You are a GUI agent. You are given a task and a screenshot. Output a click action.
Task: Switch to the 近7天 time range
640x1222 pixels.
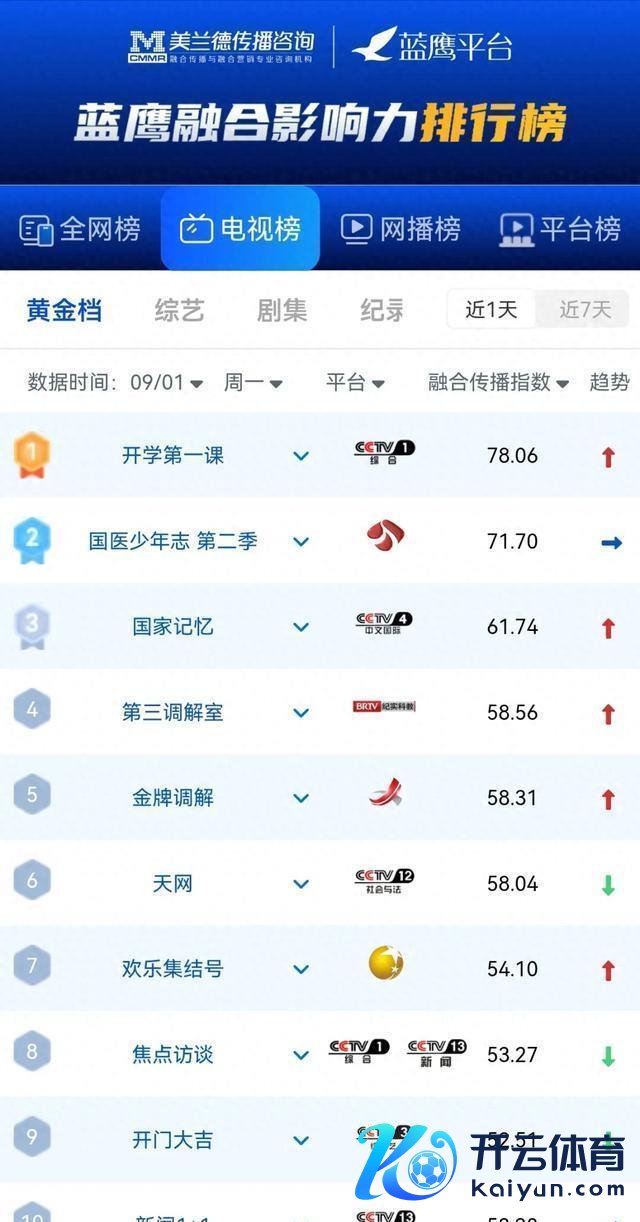coord(584,310)
